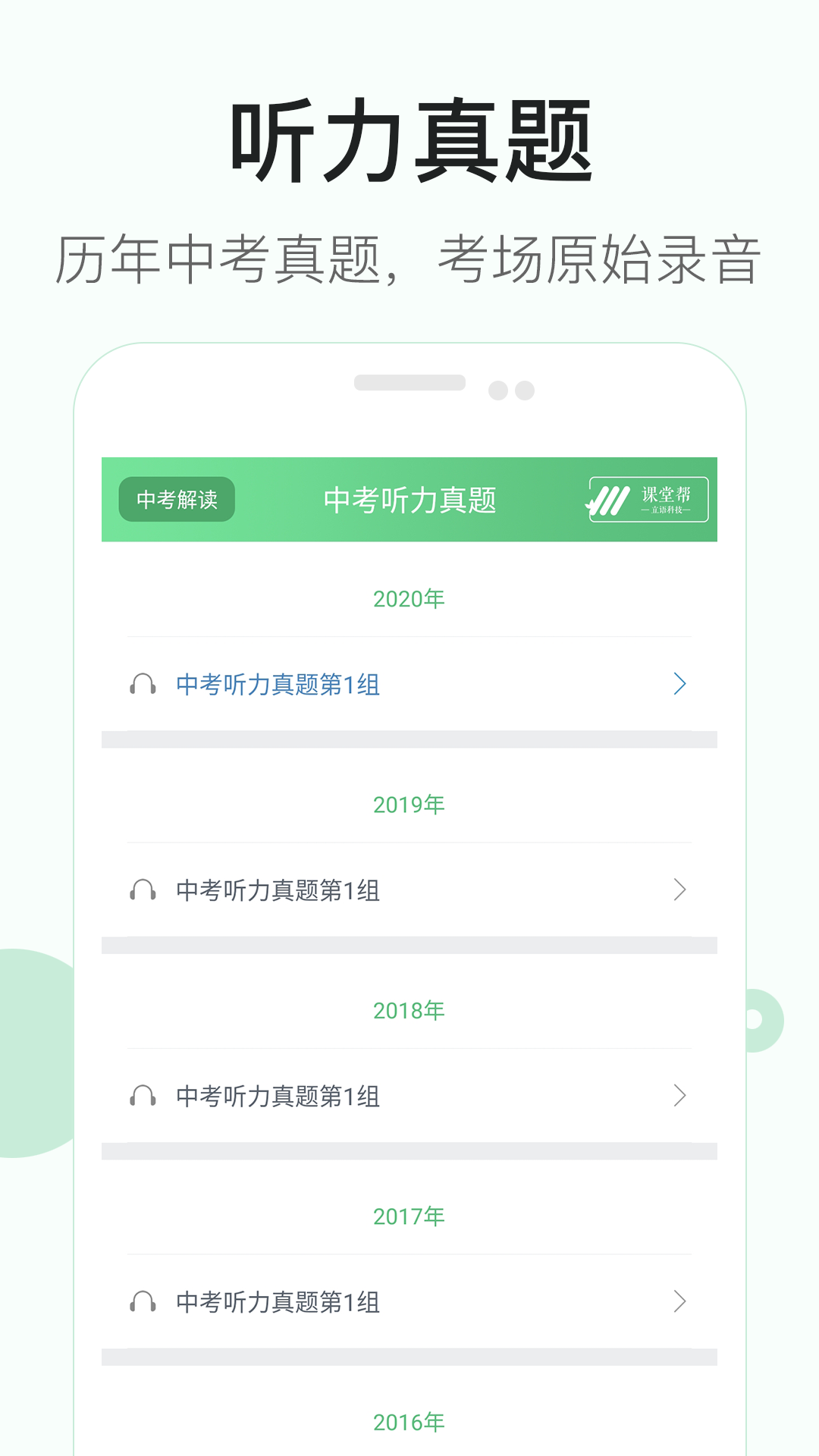Image resolution: width=819 pixels, height=1456 pixels.
Task: Click the 2016年 section heading
Action: (409, 1423)
